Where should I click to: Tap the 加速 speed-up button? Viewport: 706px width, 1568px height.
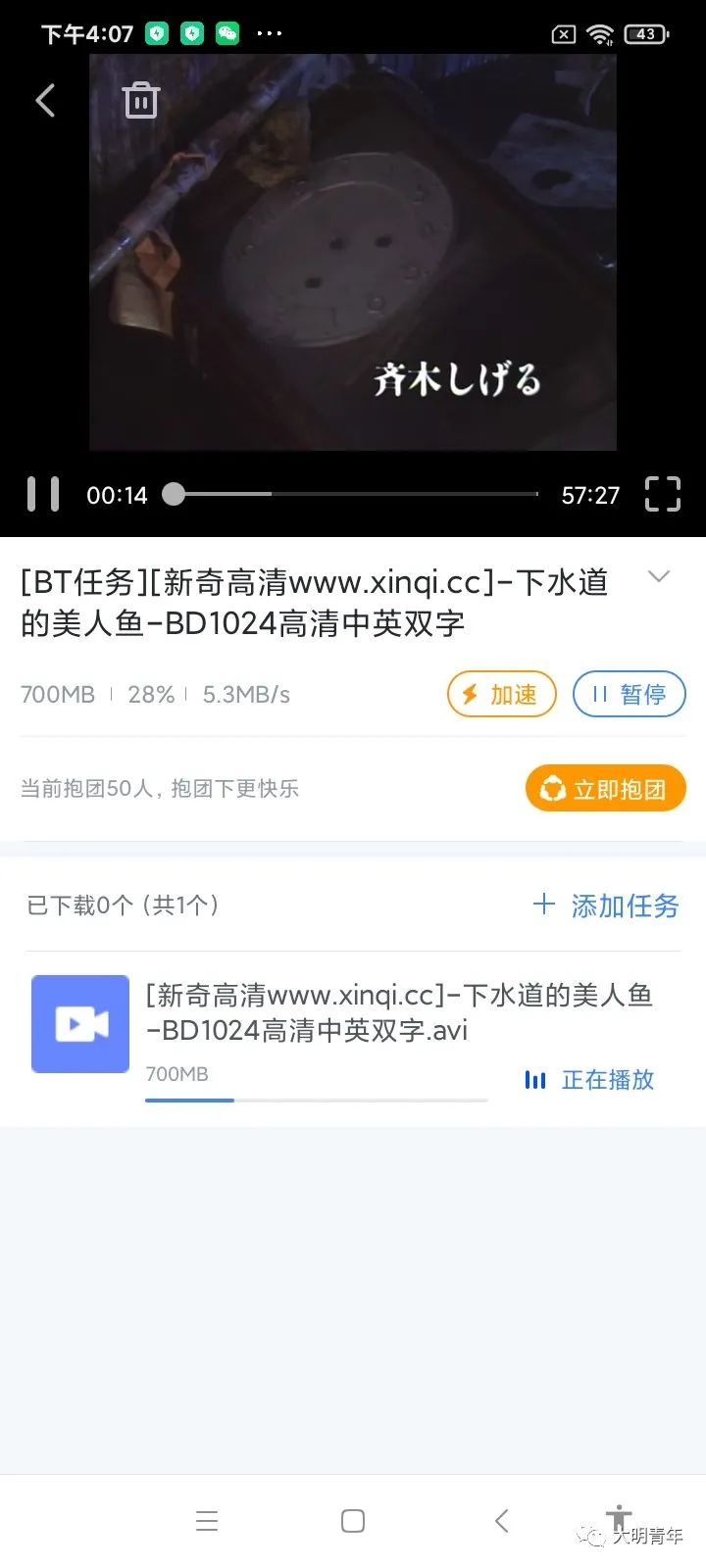502,694
